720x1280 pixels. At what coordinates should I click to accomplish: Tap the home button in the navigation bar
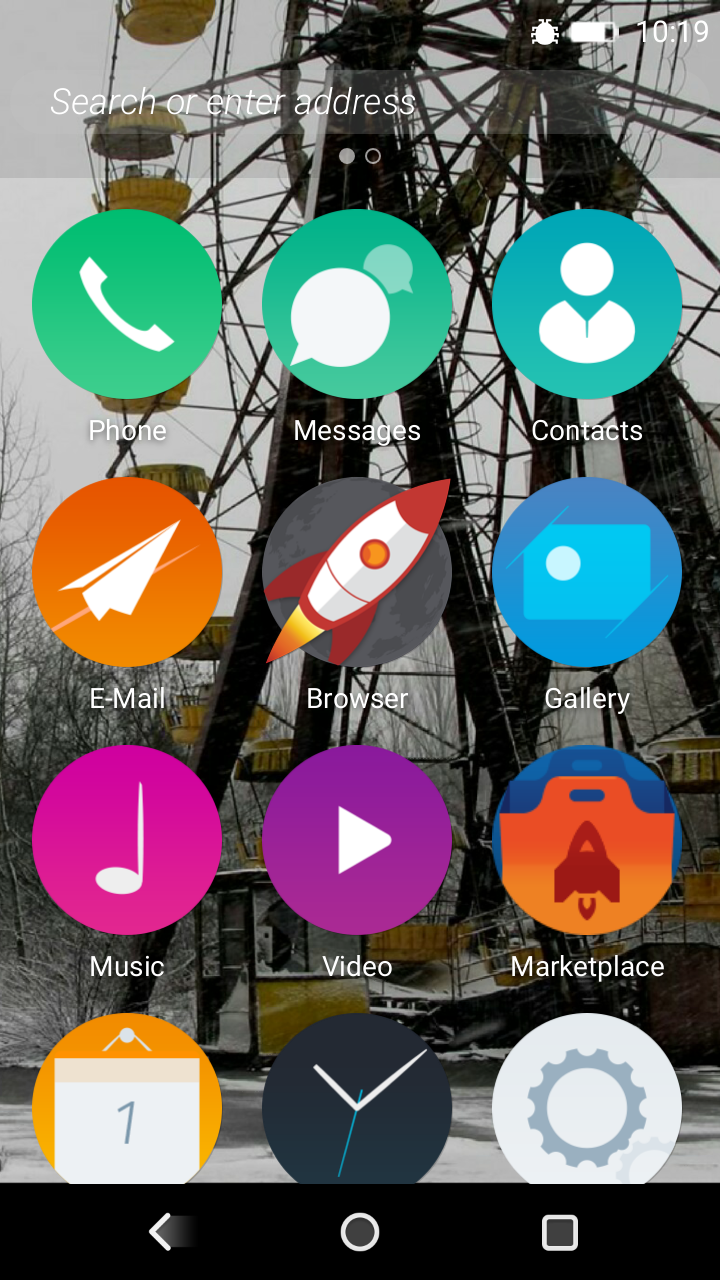click(360, 1232)
